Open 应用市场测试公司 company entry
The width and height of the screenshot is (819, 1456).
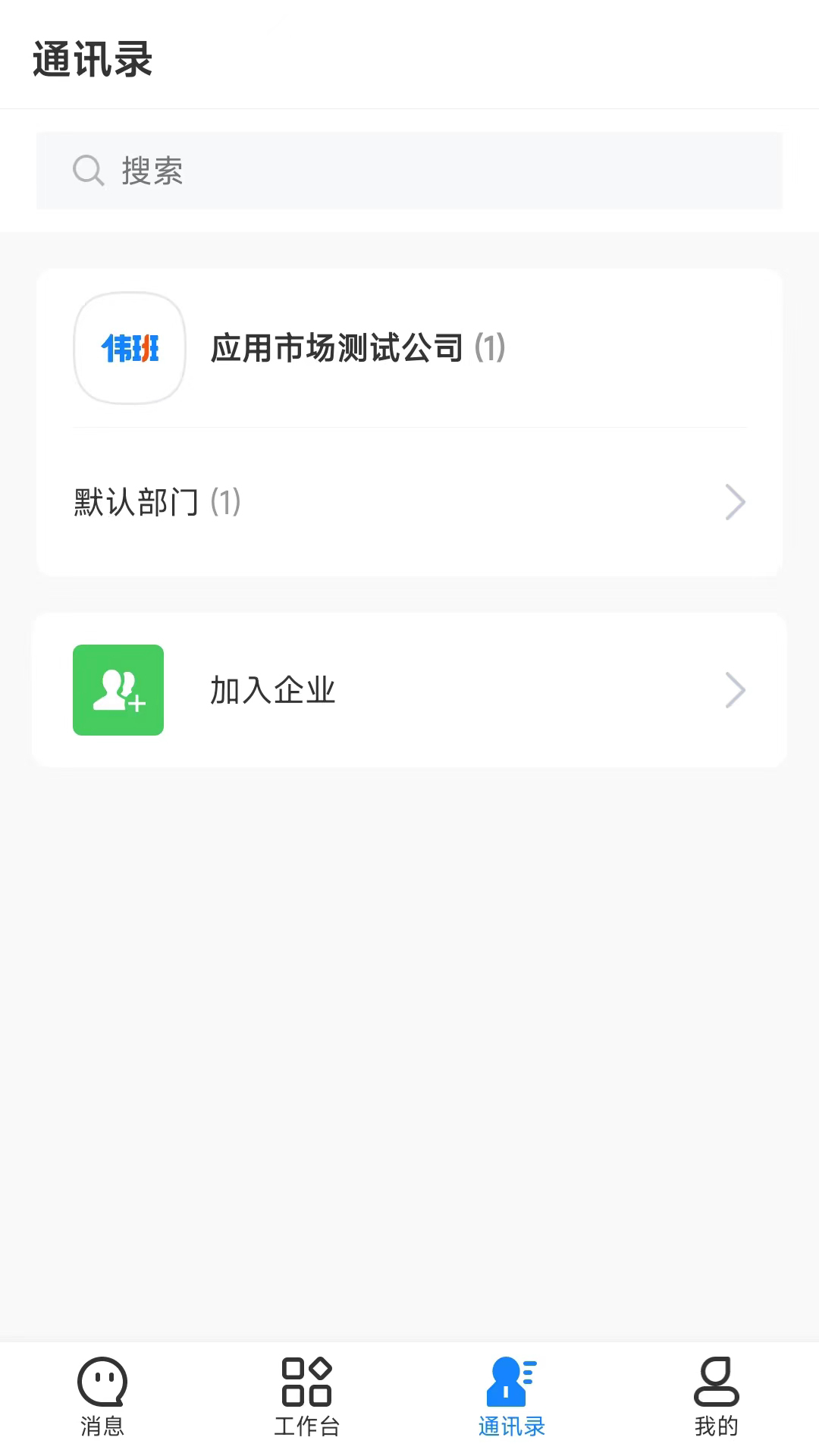pyautogui.click(x=356, y=348)
